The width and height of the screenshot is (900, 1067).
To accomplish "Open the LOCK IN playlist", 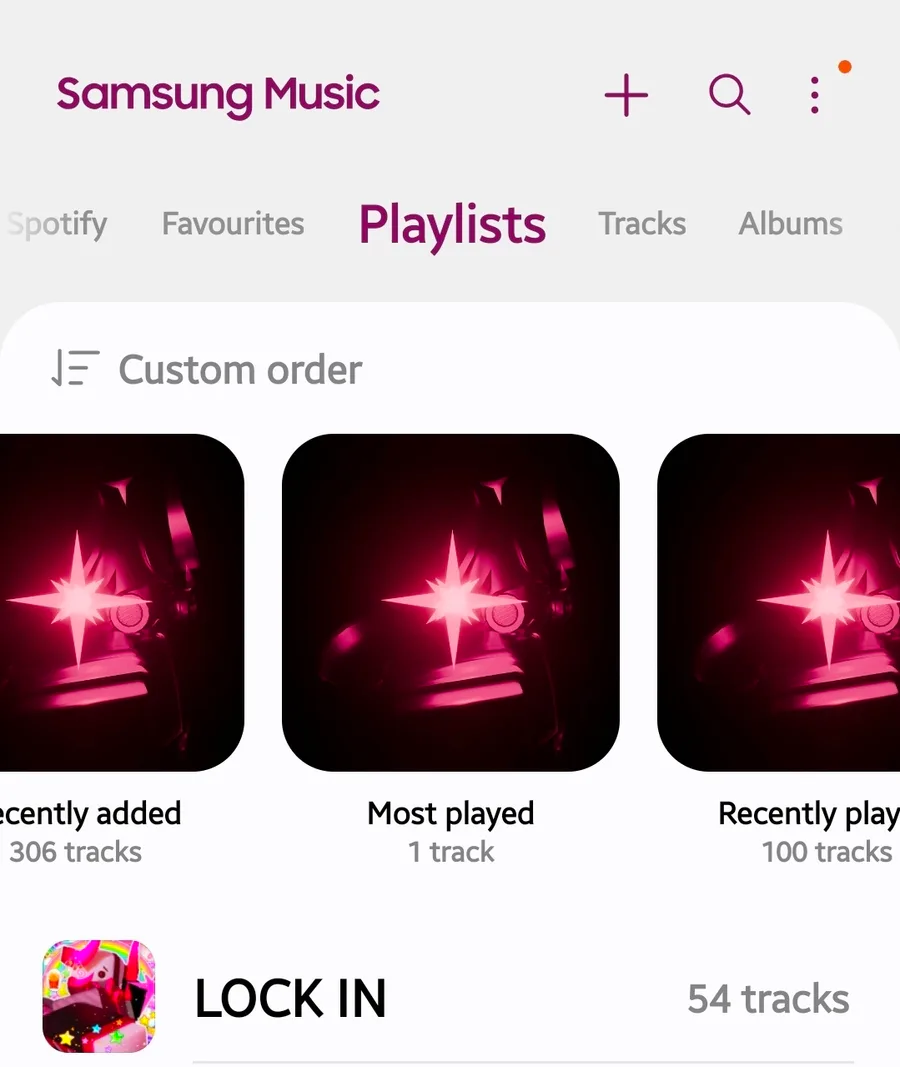I will click(450, 998).
